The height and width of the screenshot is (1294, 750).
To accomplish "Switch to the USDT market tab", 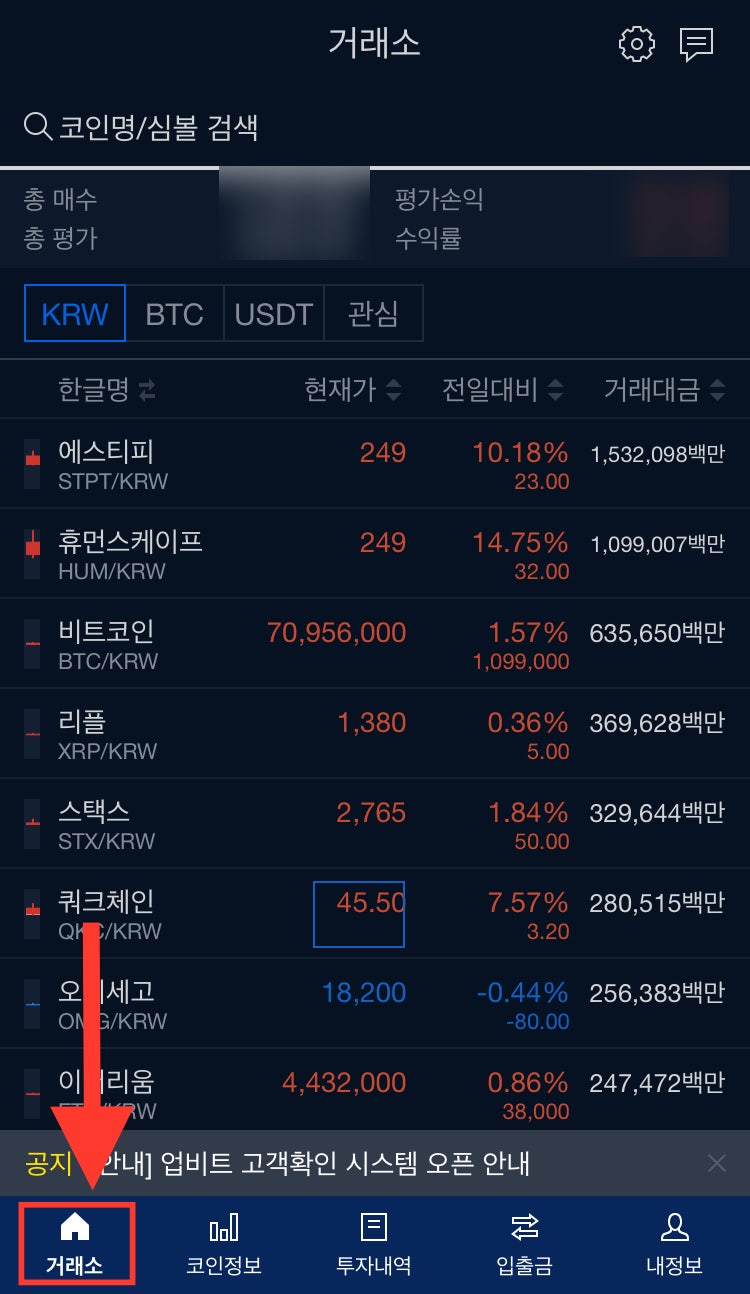I will pyautogui.click(x=273, y=314).
